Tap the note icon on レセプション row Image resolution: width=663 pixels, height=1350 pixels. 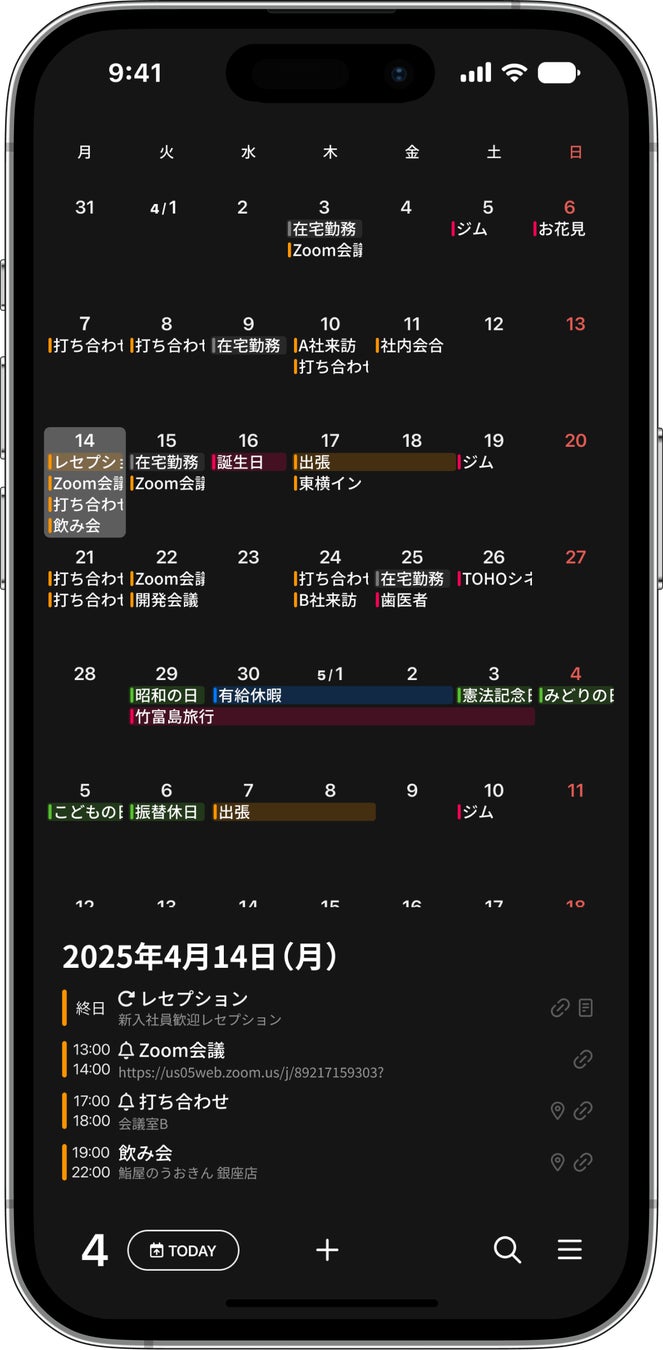click(x=586, y=1008)
